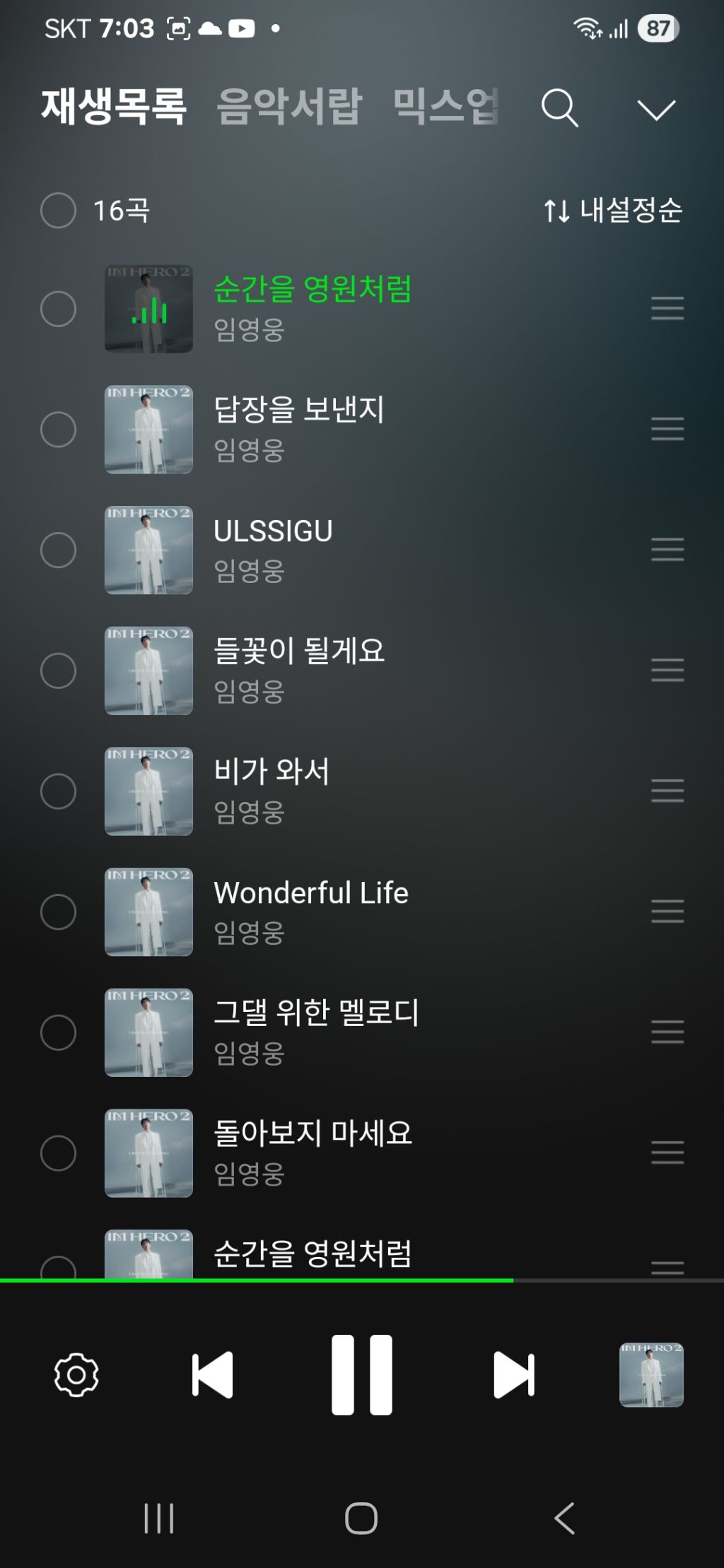
Task: Skip to the next track
Action: click(514, 1374)
